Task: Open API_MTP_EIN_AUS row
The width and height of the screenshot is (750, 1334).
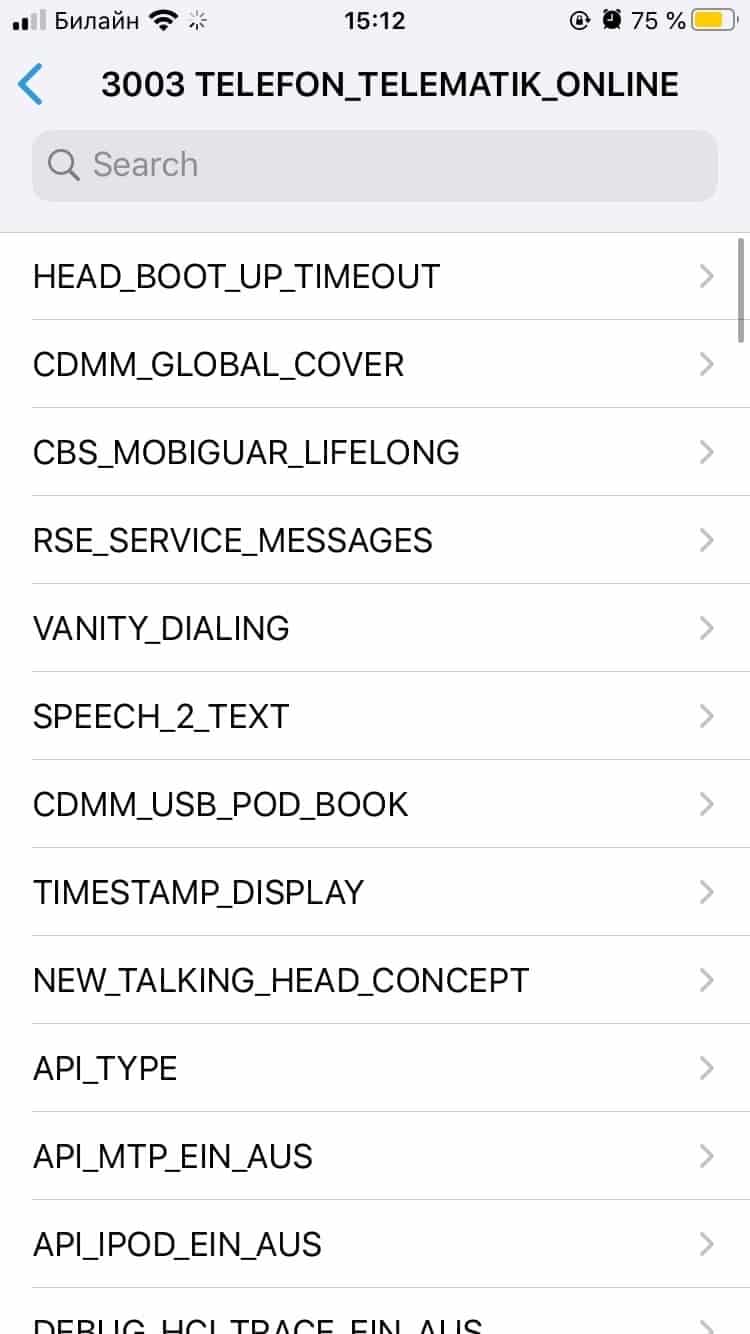Action: [375, 1156]
